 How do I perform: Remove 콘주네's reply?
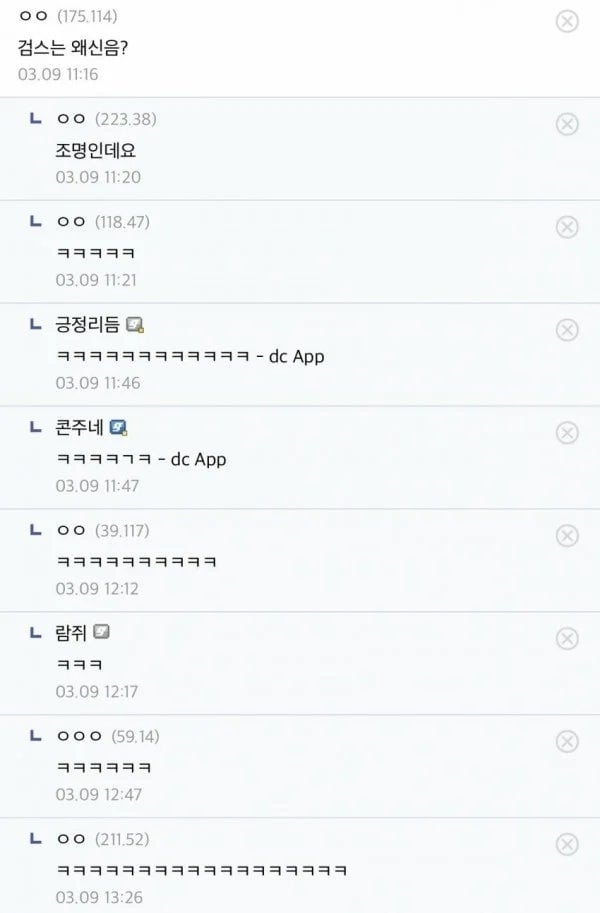click(567, 433)
